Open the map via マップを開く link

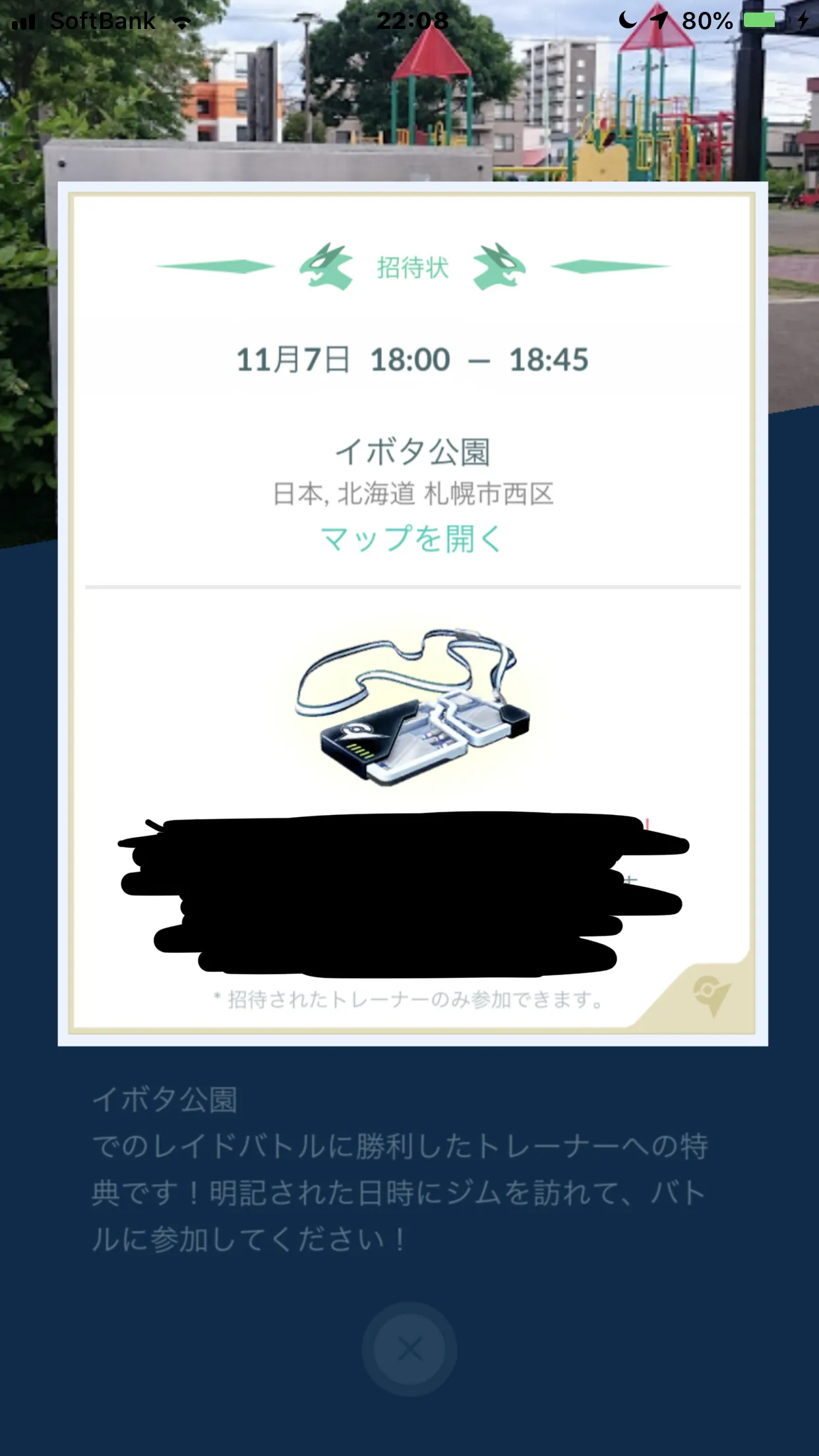[x=411, y=539]
